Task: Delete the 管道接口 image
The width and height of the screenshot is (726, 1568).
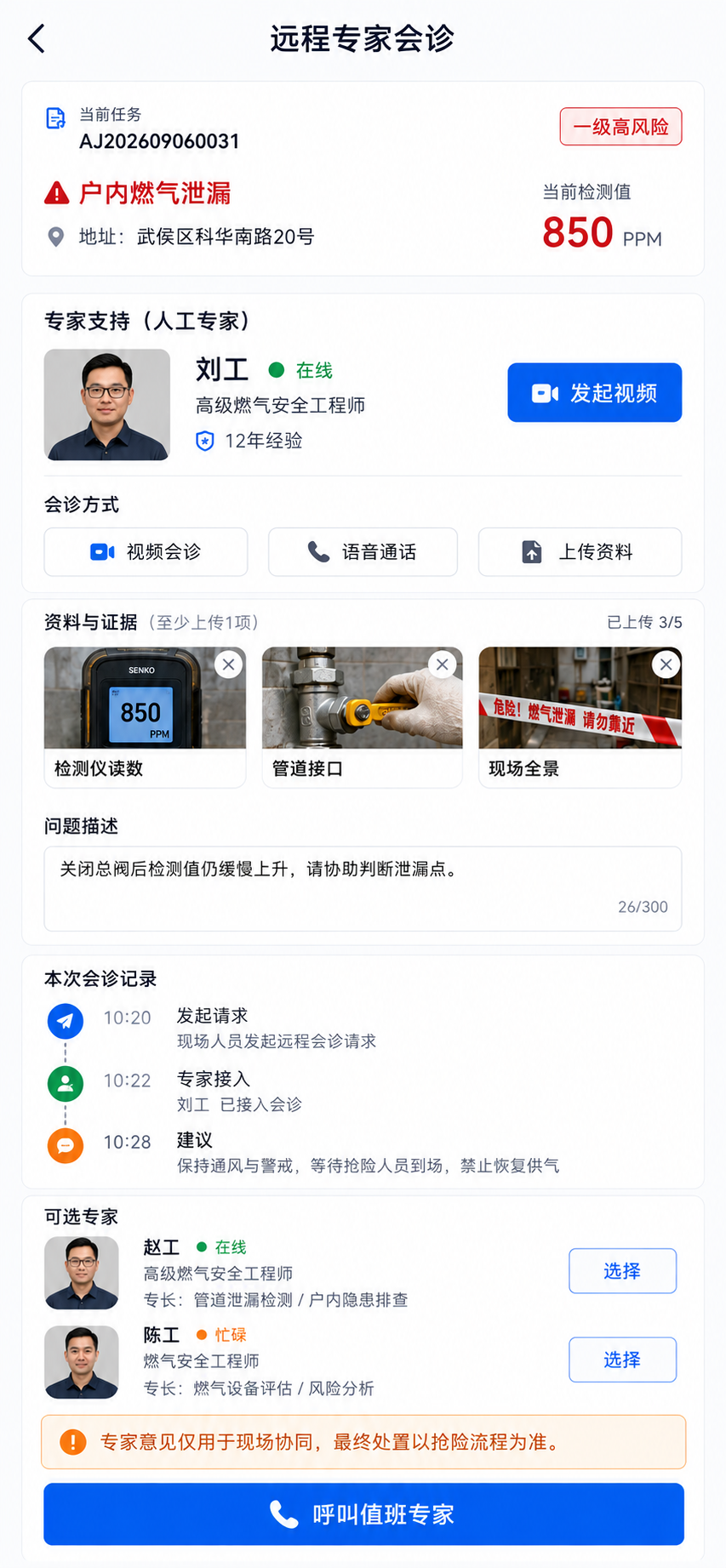Action: [x=442, y=664]
